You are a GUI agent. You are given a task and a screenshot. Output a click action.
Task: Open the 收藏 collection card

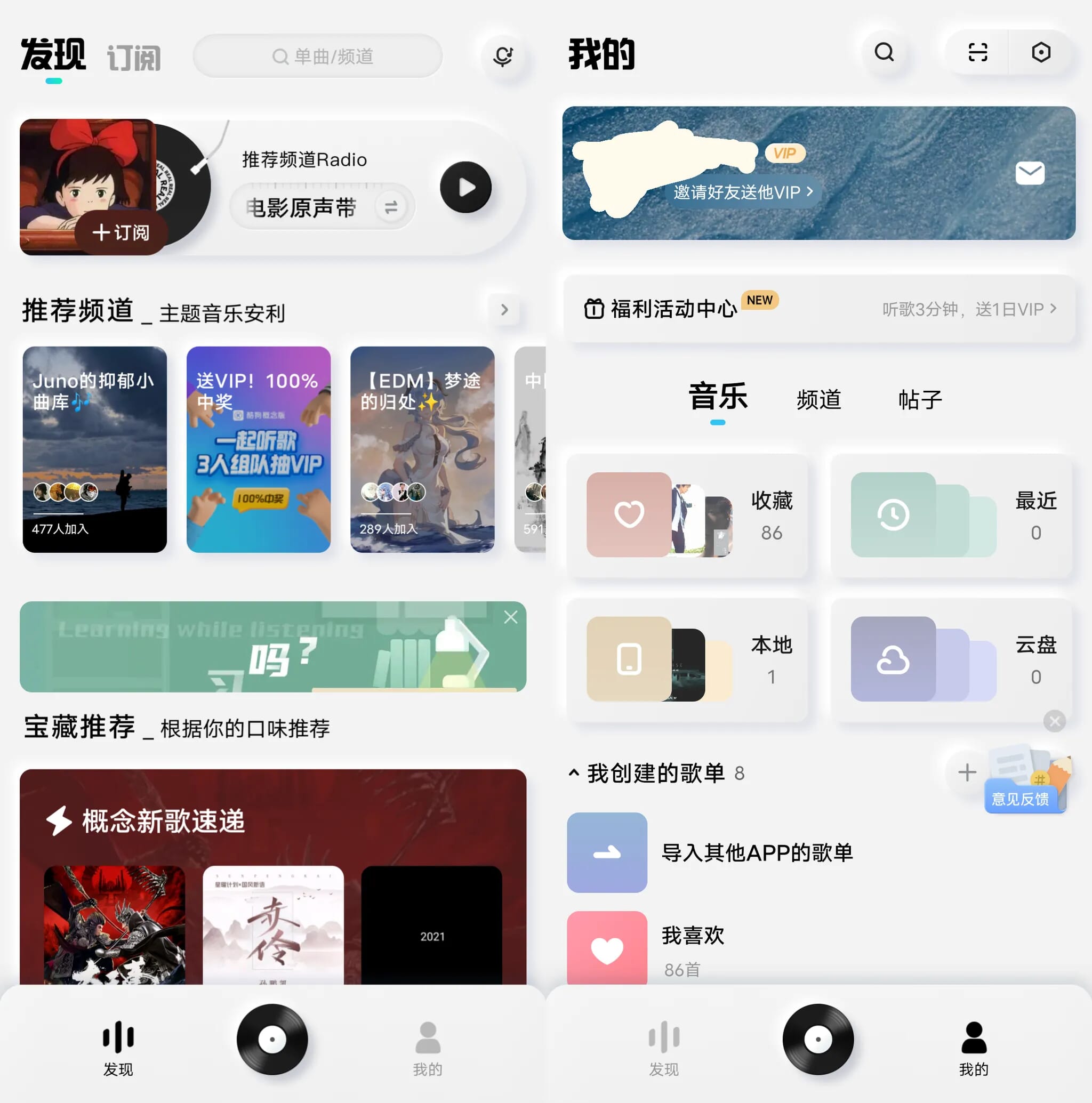pos(687,515)
